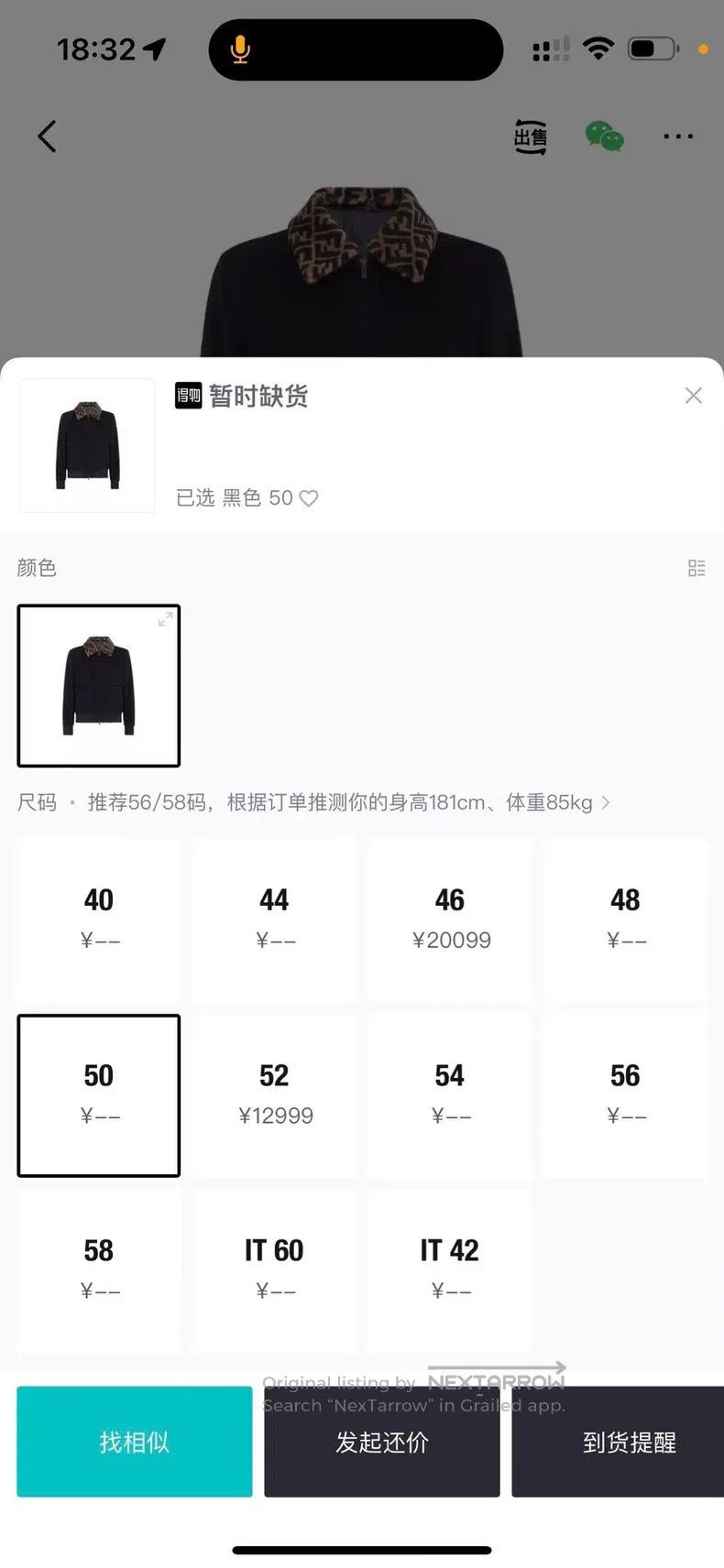Image resolution: width=724 pixels, height=1568 pixels.
Task: Go back with the arrow icon
Action: [48, 136]
